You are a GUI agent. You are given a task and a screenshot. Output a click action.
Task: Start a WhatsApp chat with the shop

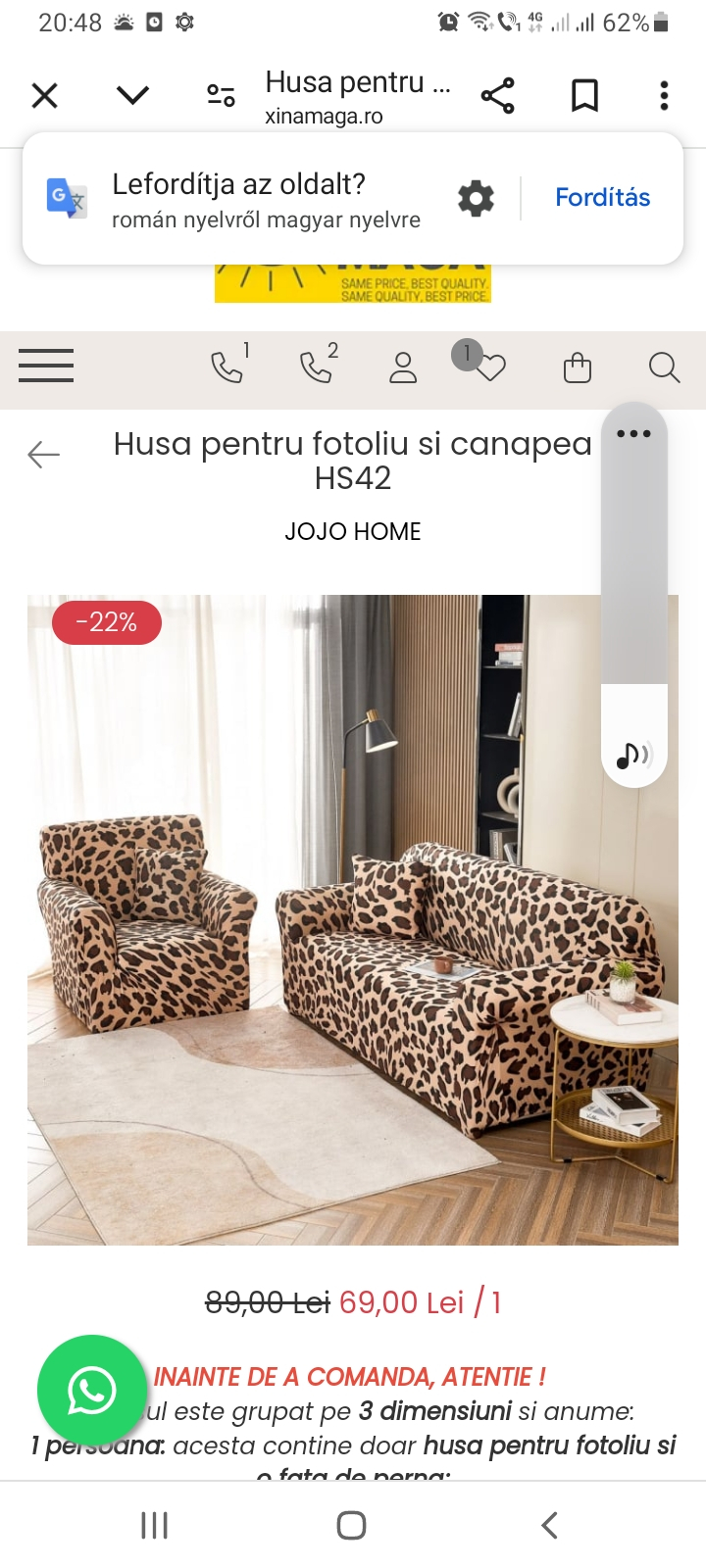pos(91,1390)
